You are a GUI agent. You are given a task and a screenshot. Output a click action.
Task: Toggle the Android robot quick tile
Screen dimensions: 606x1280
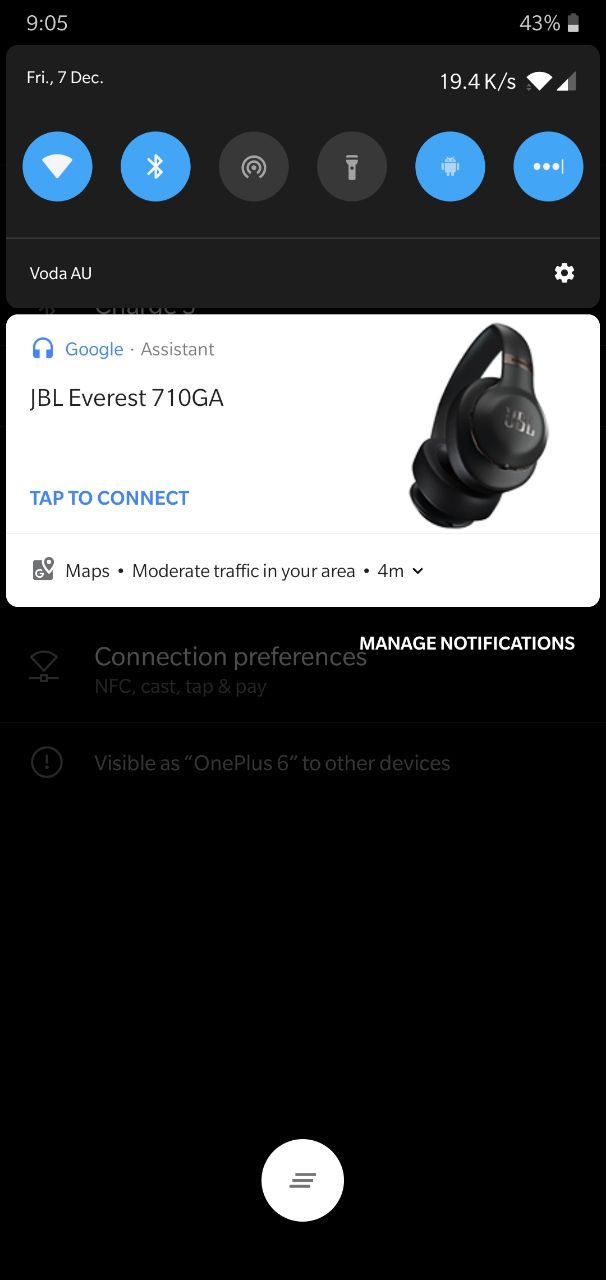pos(450,166)
